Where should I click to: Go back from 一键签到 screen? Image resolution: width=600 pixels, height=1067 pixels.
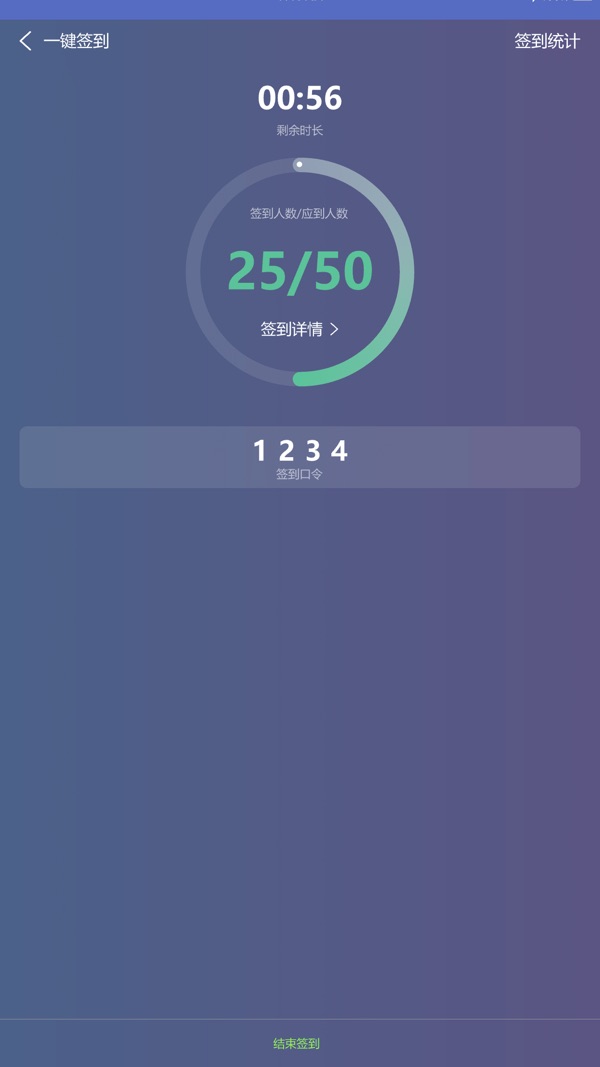point(26,41)
